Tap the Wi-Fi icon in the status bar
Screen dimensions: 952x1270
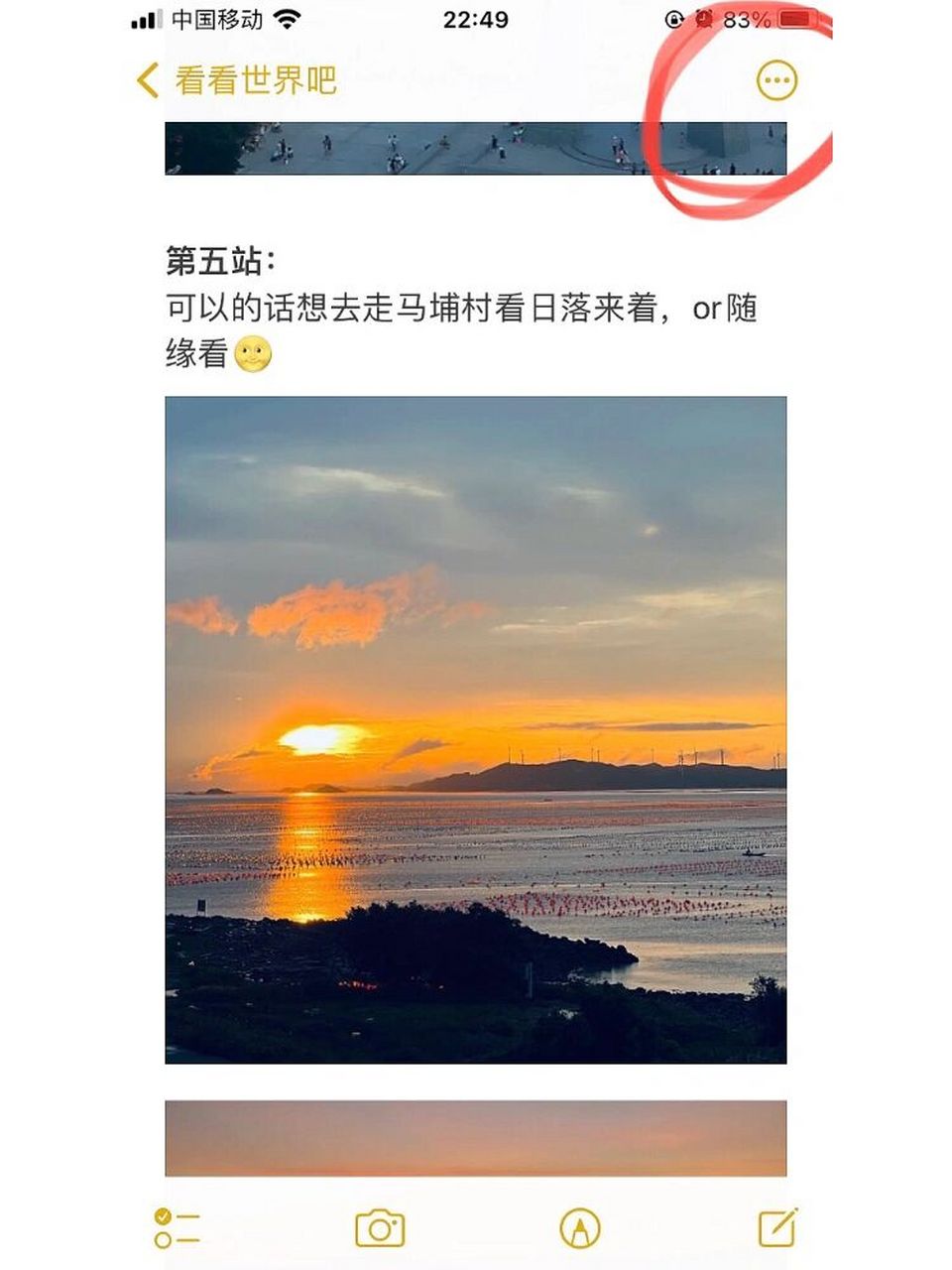pyautogui.click(x=287, y=18)
